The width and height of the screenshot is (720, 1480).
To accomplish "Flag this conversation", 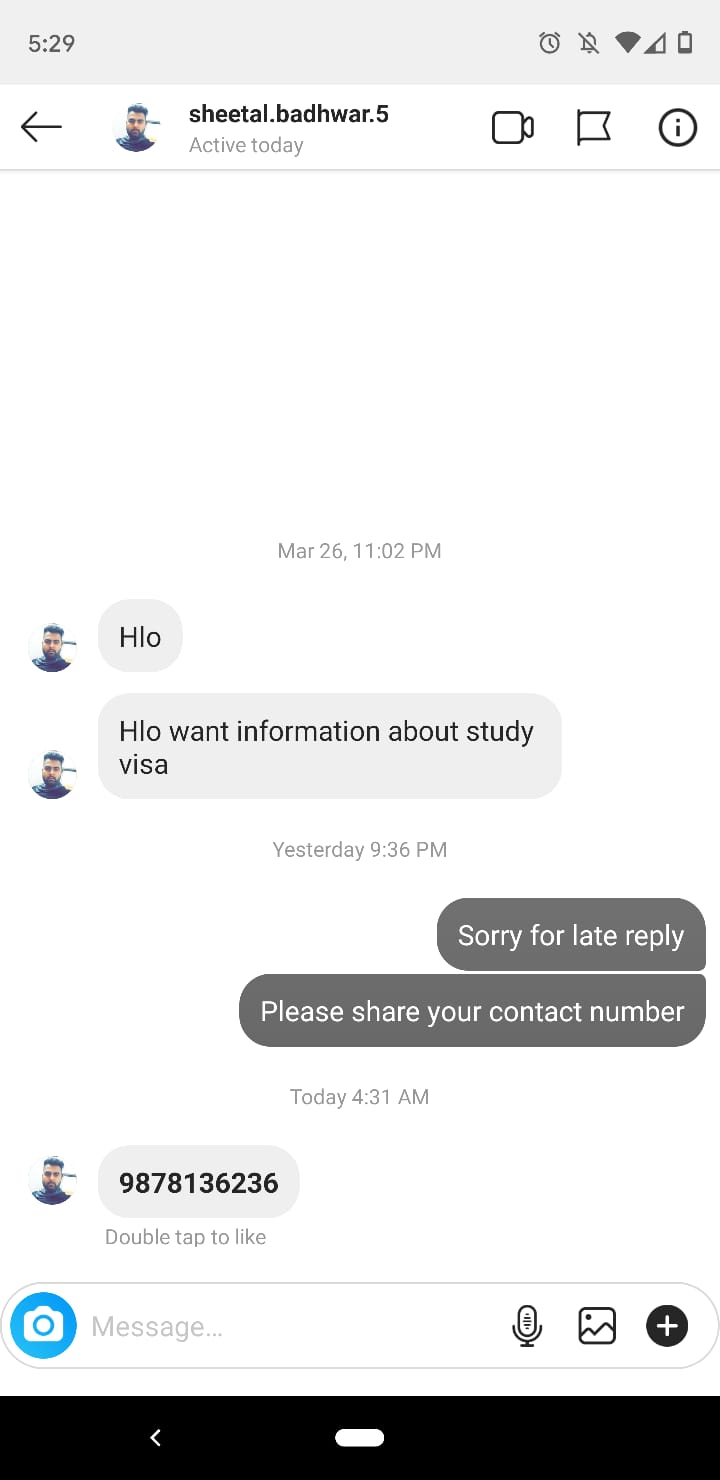I will pos(594,128).
